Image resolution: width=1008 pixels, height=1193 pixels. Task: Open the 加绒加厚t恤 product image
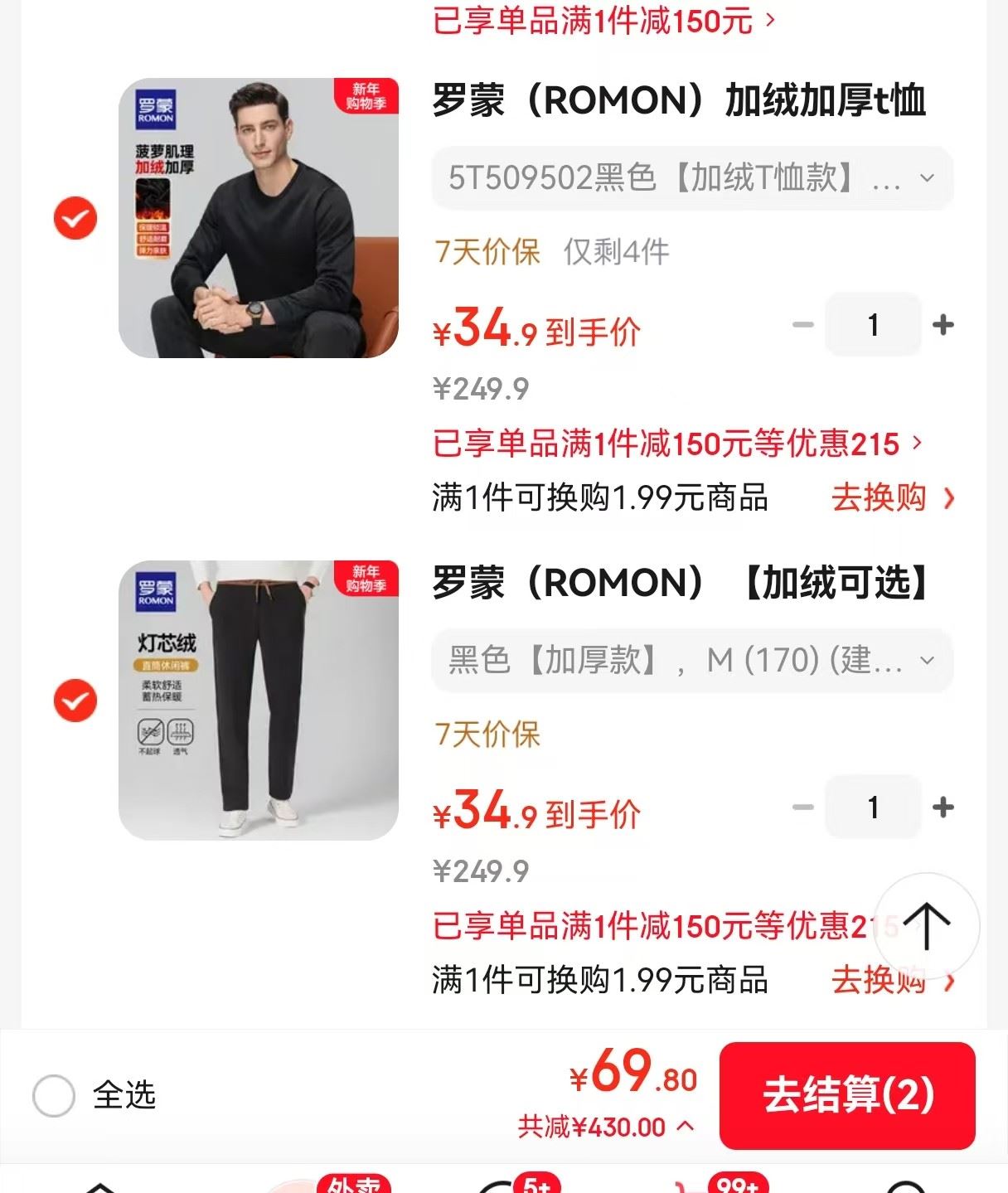click(259, 218)
